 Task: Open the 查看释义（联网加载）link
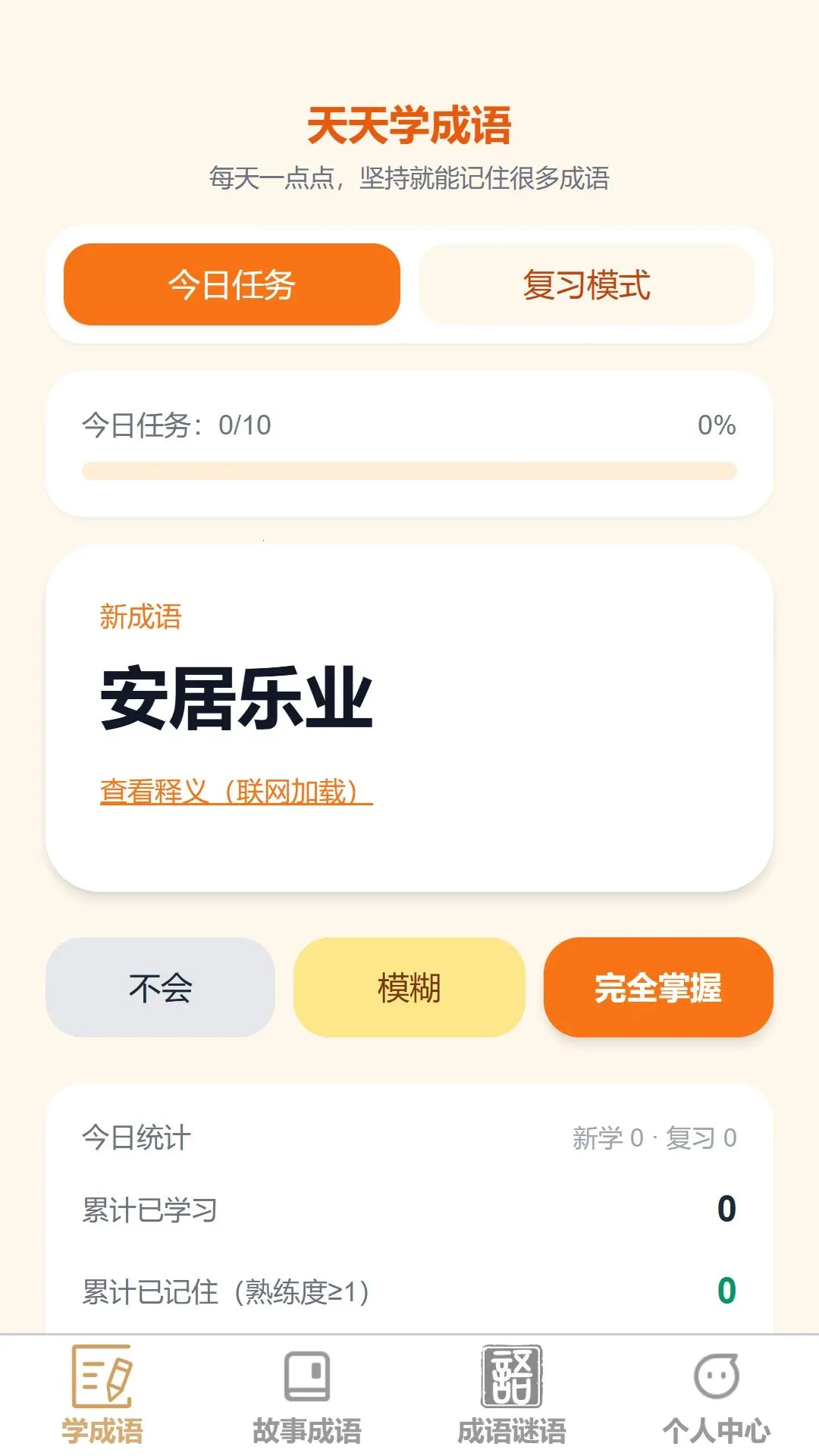tap(236, 792)
